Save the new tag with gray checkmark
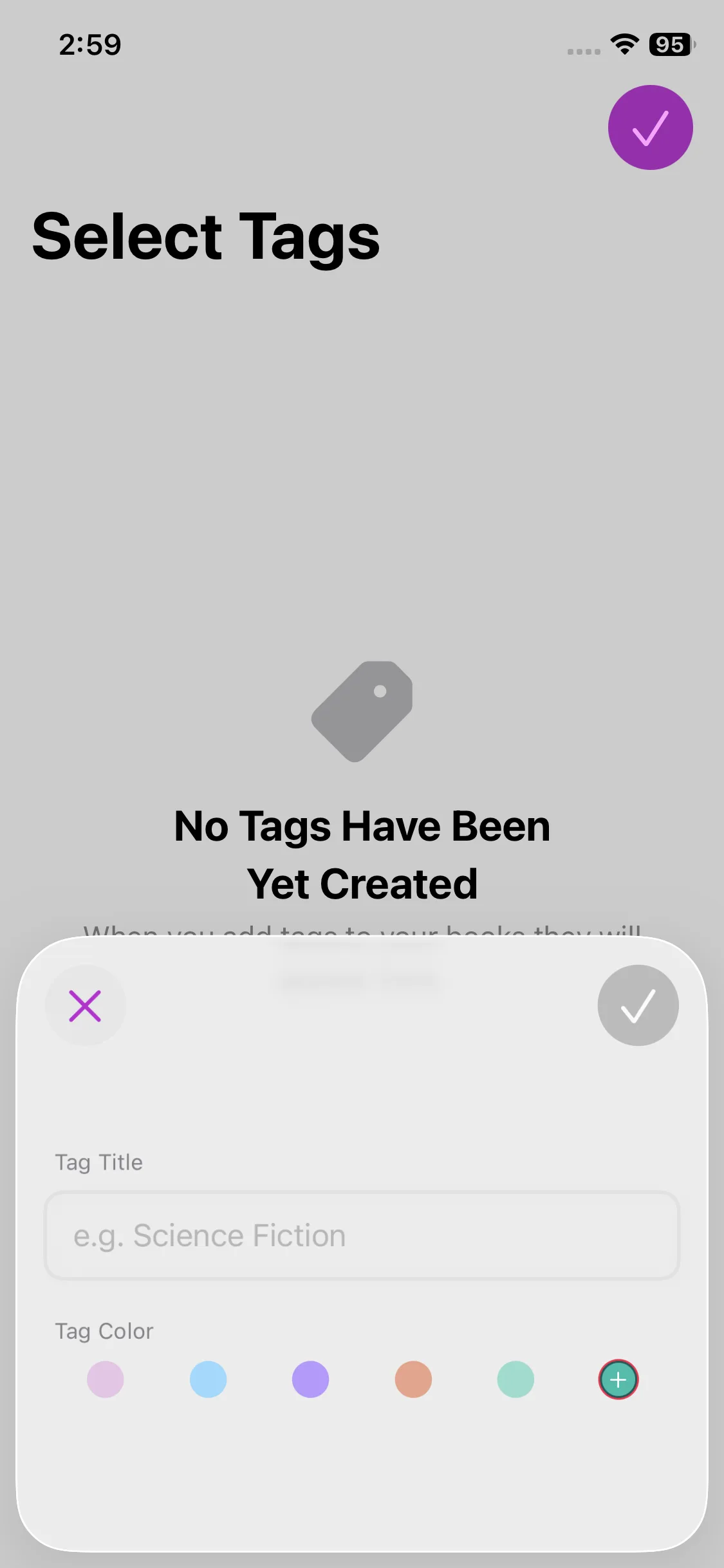This screenshot has height=1568, width=724. click(x=637, y=1005)
